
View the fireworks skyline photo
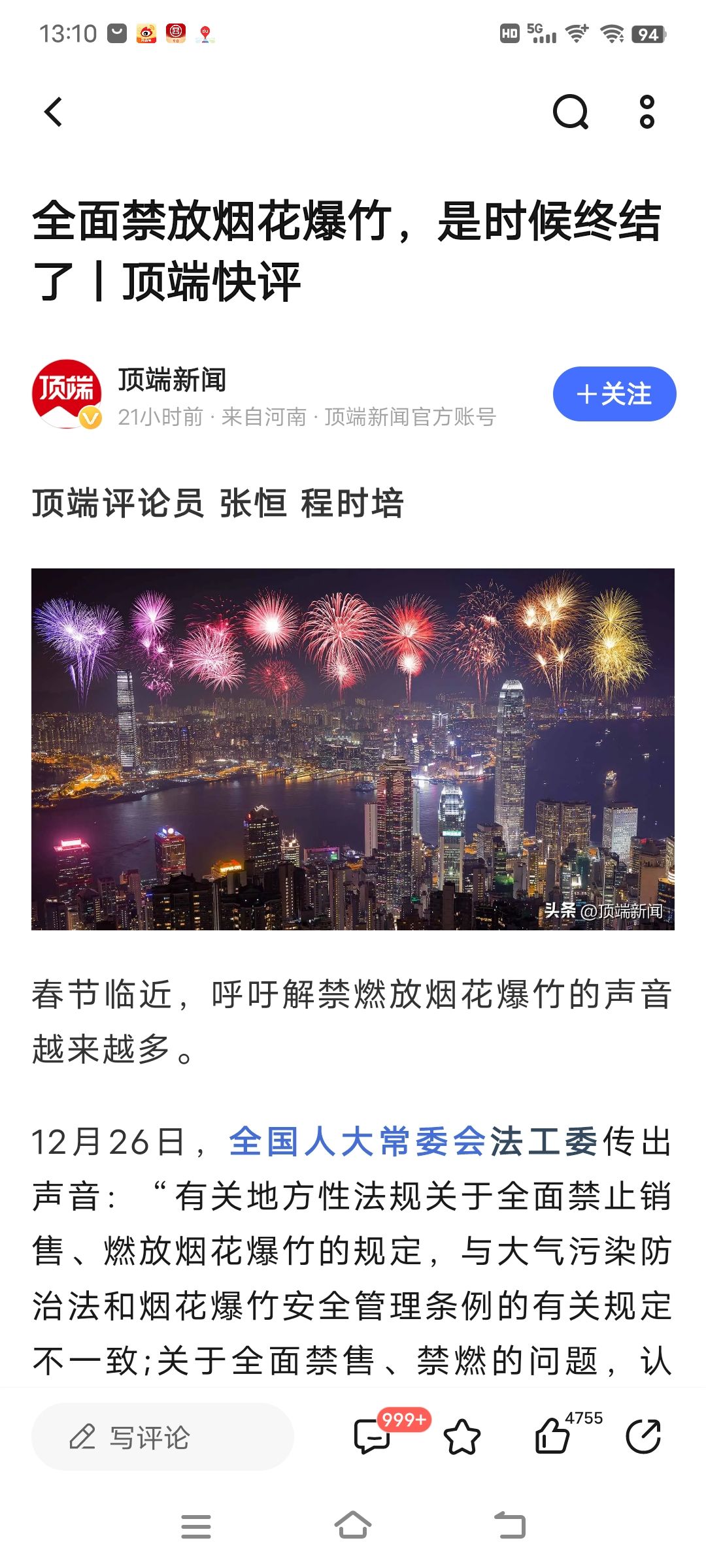[353, 749]
